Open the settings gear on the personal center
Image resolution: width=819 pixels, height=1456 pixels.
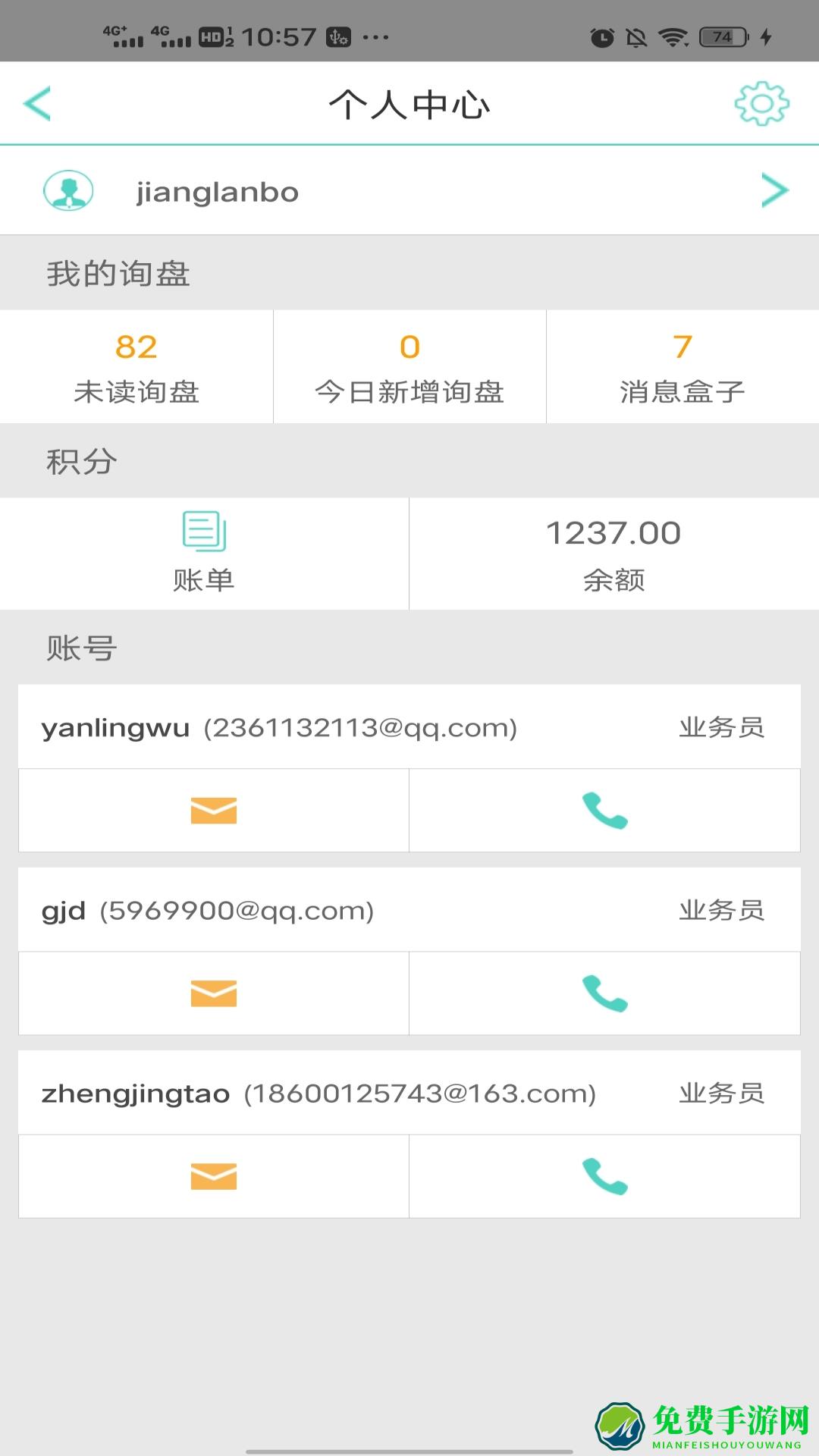coord(761,104)
